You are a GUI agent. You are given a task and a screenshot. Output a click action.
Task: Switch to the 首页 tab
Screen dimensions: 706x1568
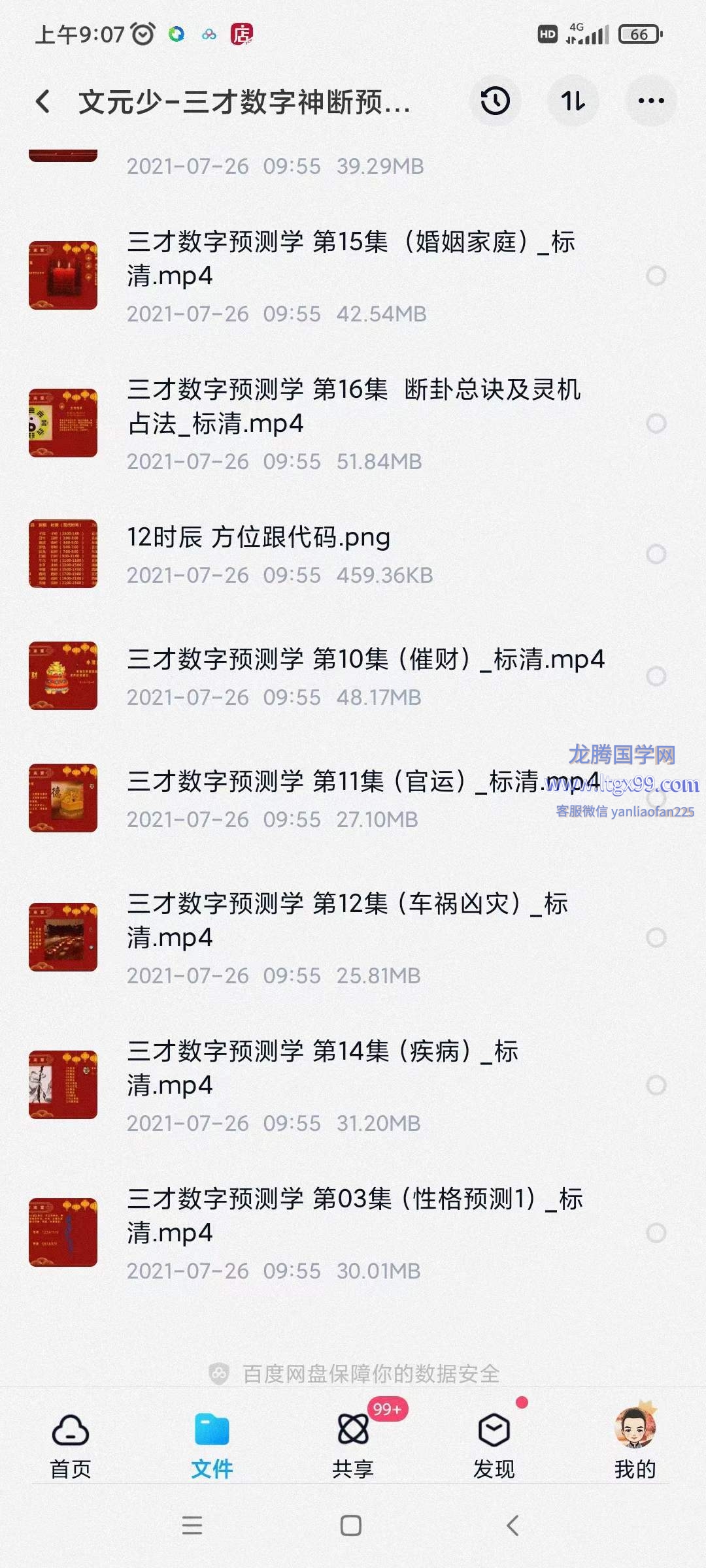[x=71, y=1445]
